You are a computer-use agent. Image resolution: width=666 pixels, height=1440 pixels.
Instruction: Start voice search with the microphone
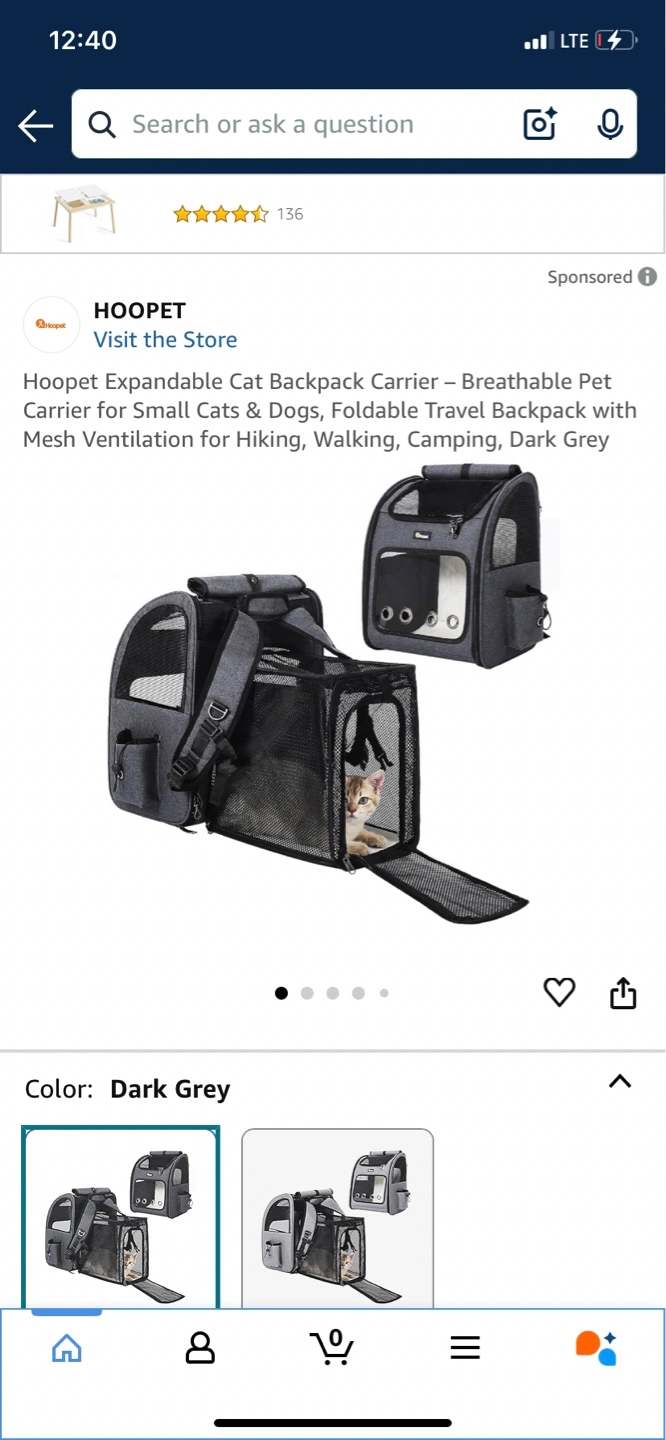610,124
